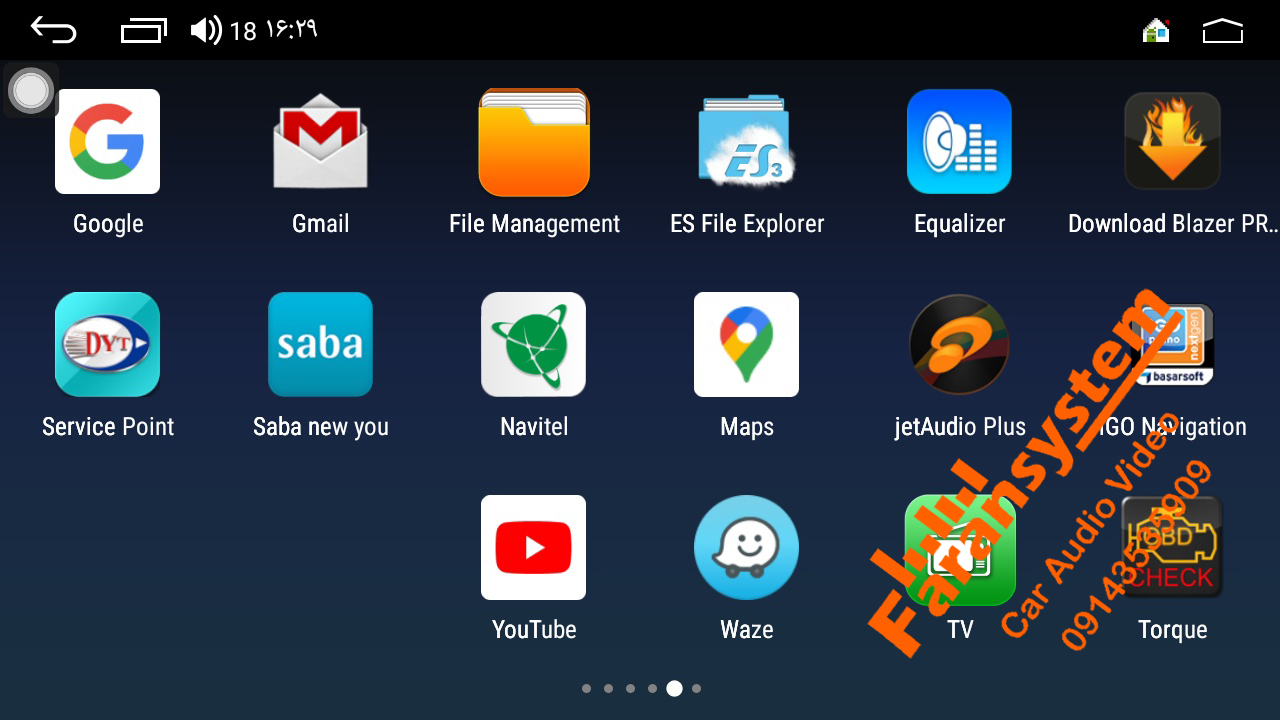Launch Gmail

click(x=320, y=142)
